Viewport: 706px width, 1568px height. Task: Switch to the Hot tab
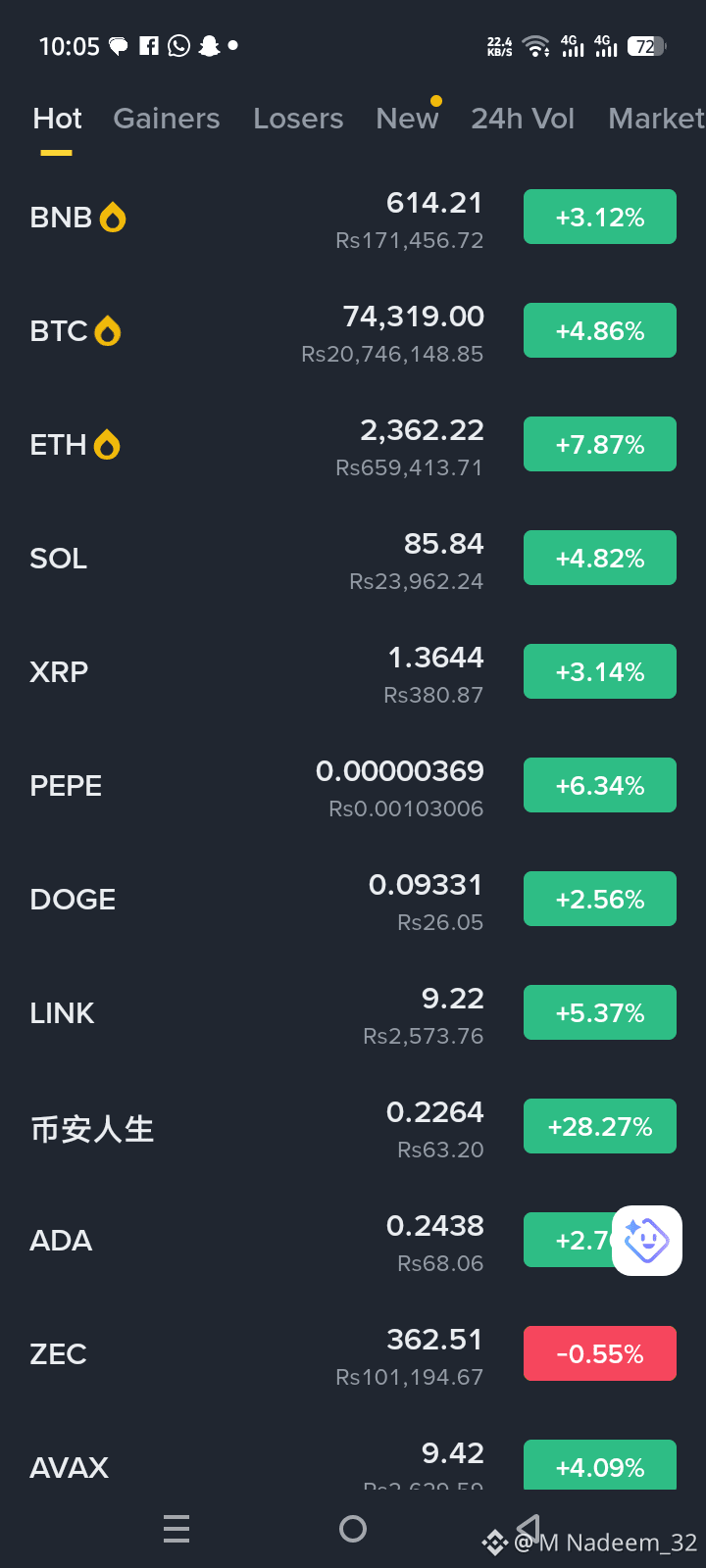coord(57,119)
